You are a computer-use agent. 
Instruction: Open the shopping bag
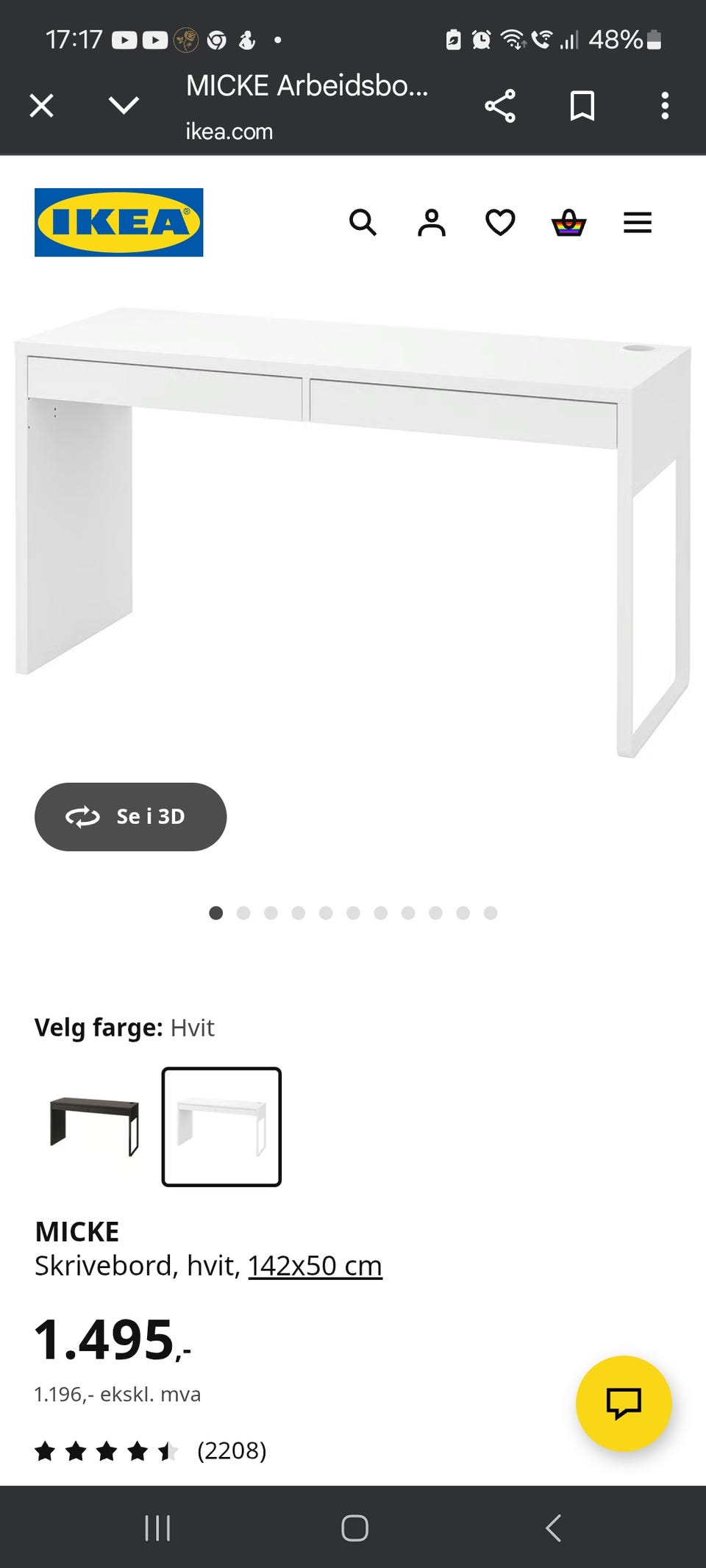coord(567,222)
